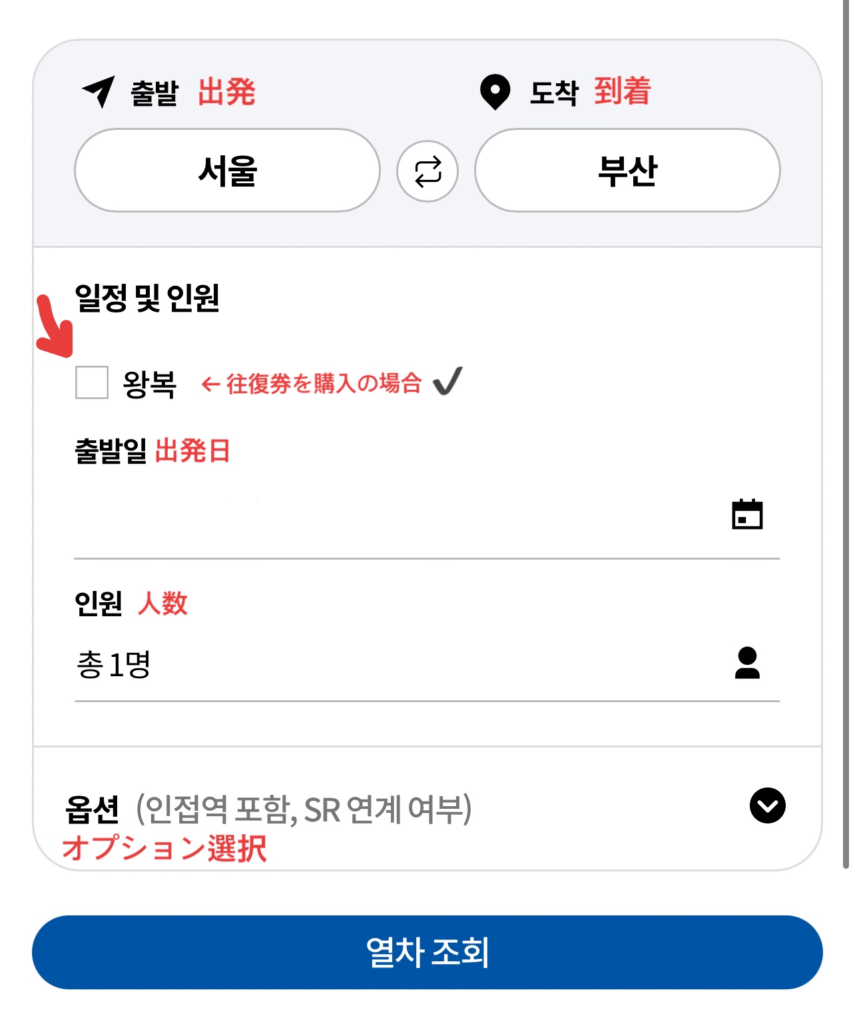Change the arrival station 부산

click(x=627, y=171)
